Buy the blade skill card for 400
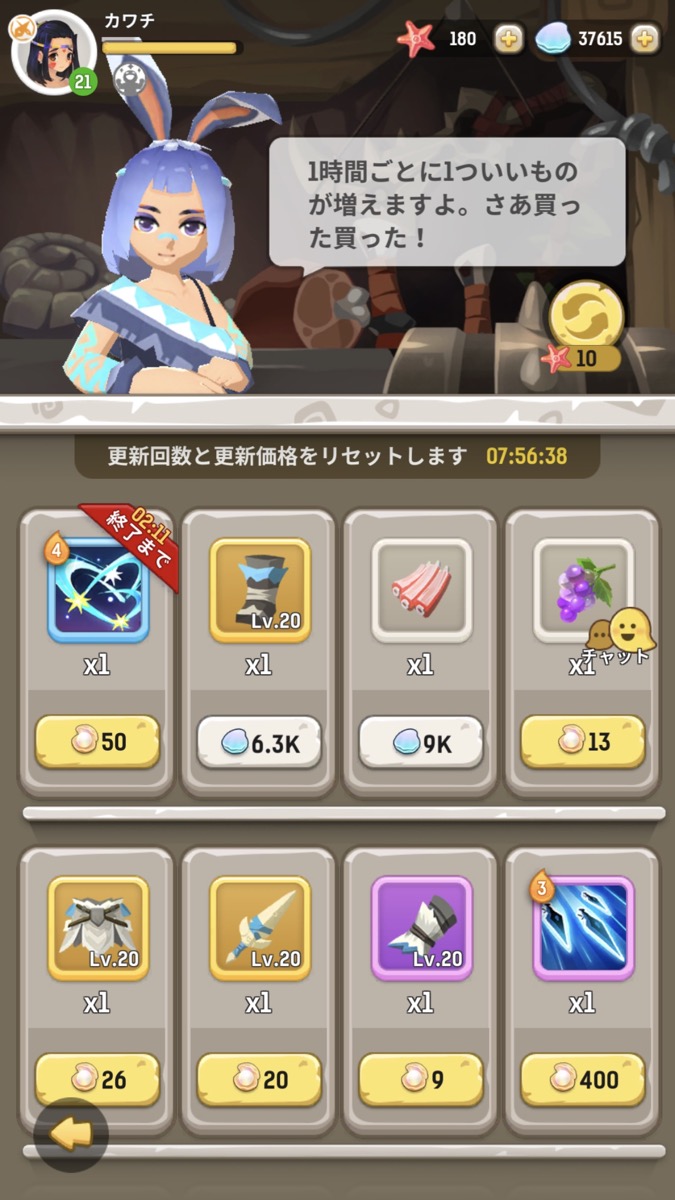Screen dimensions: 675x1200 coord(583,1080)
